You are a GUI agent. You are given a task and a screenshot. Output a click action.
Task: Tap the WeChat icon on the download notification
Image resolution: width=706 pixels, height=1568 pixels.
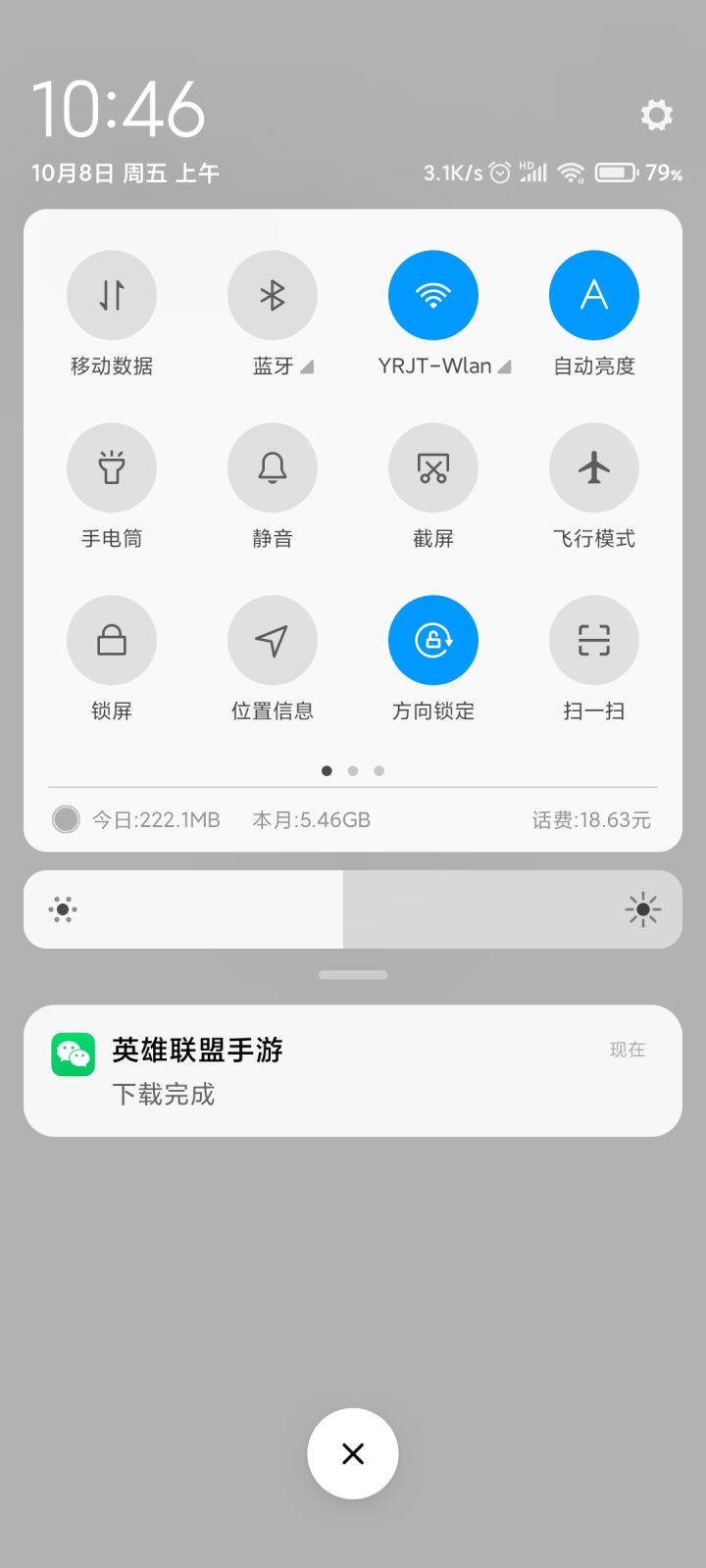pyautogui.click(x=75, y=1053)
